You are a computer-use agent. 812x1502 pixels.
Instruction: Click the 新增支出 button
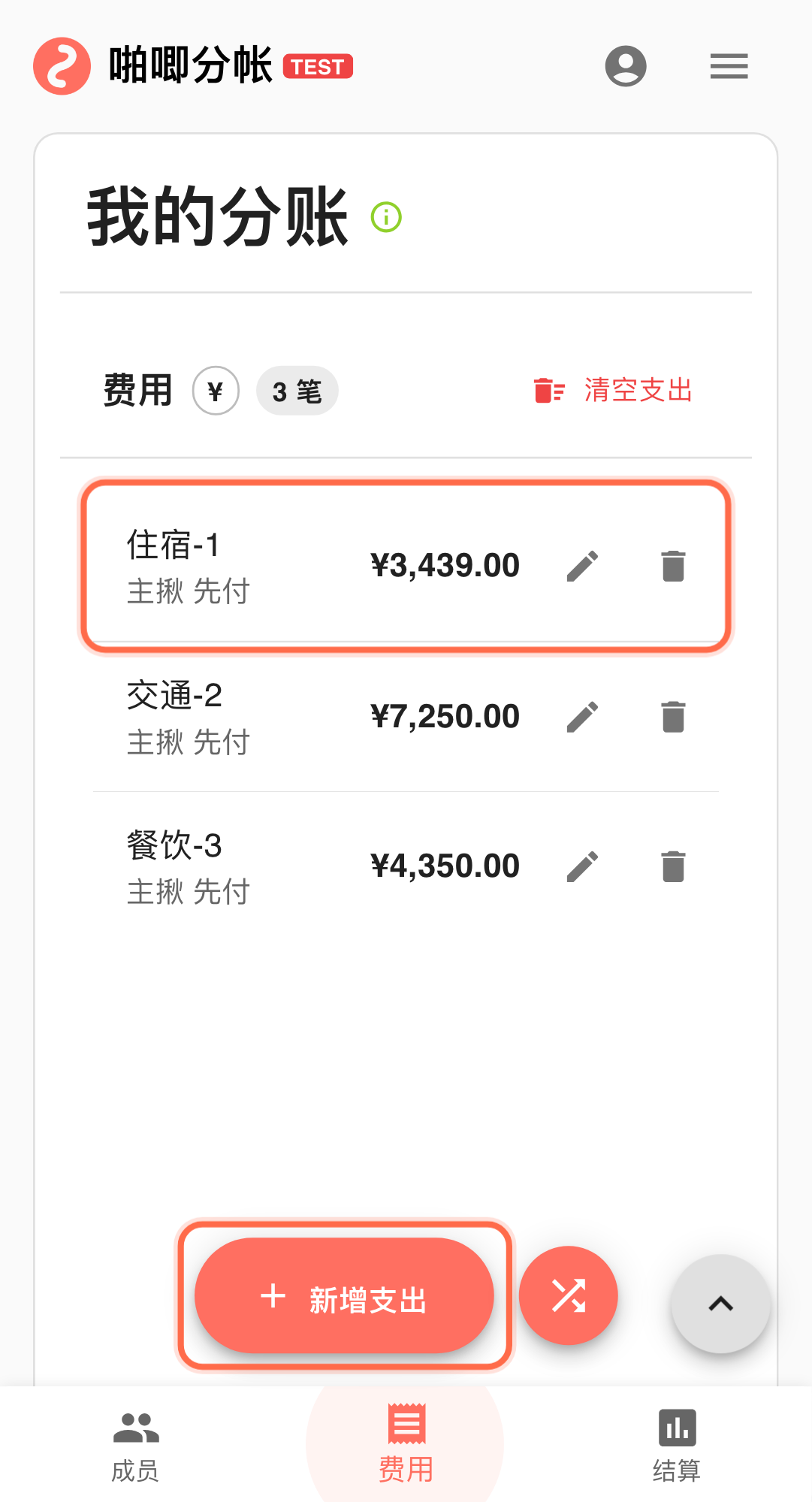345,1295
